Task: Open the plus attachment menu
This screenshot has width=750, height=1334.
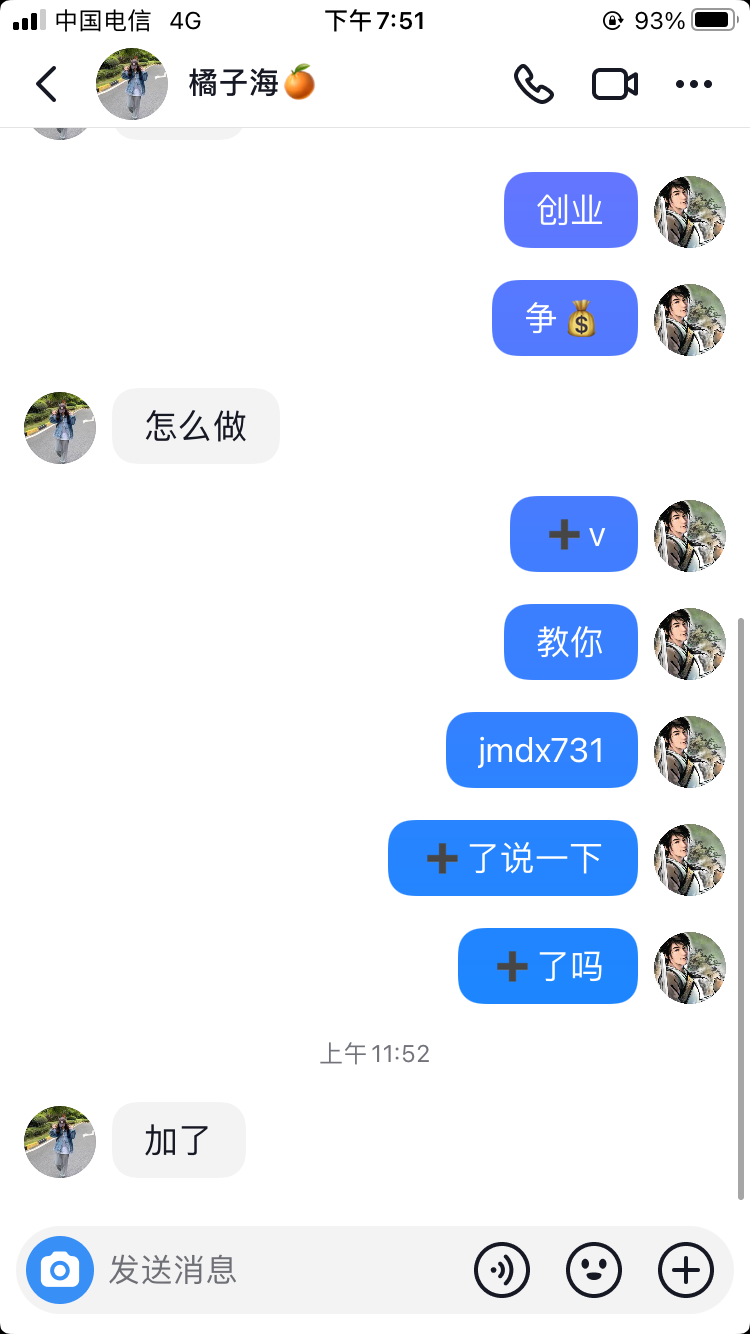Action: [686, 1270]
